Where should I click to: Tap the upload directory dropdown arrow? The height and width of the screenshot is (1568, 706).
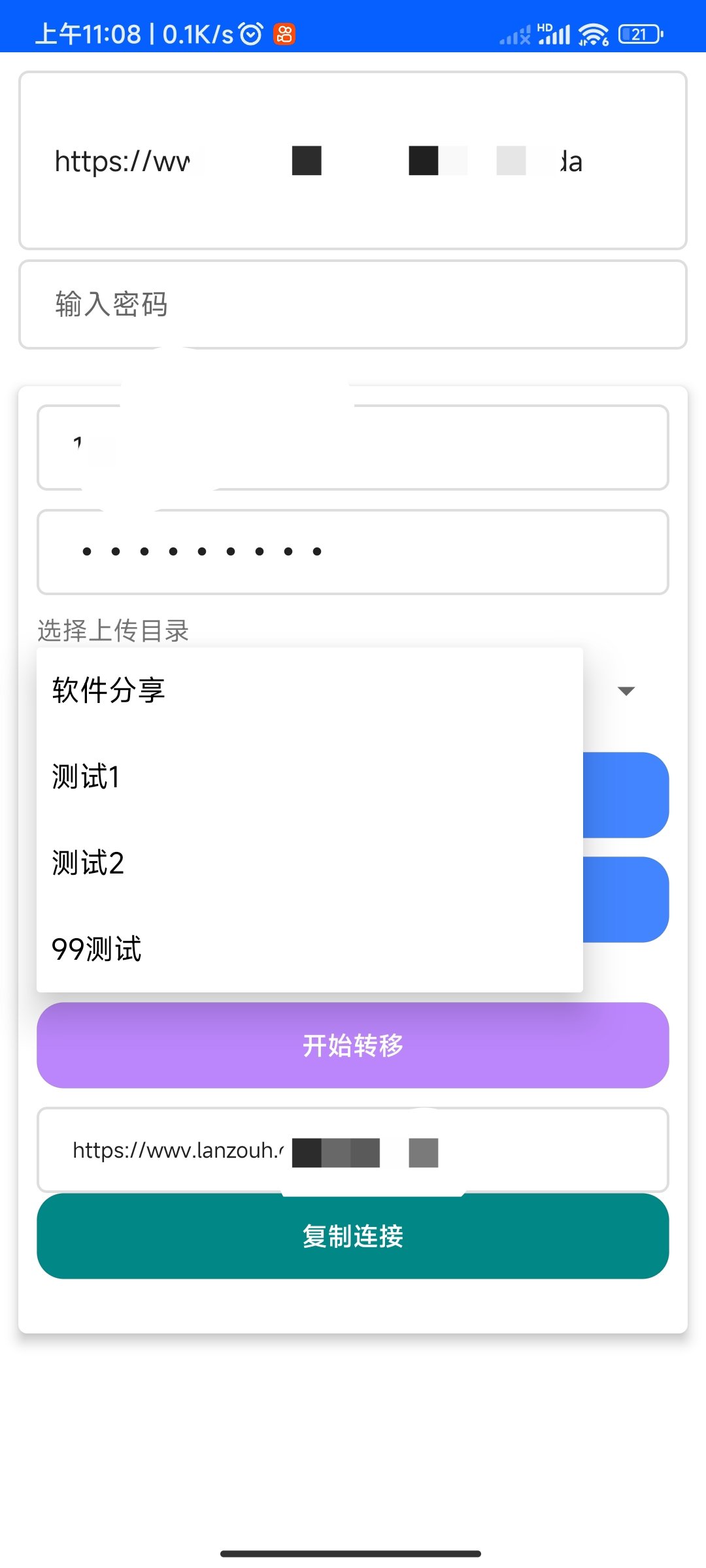pos(626,691)
